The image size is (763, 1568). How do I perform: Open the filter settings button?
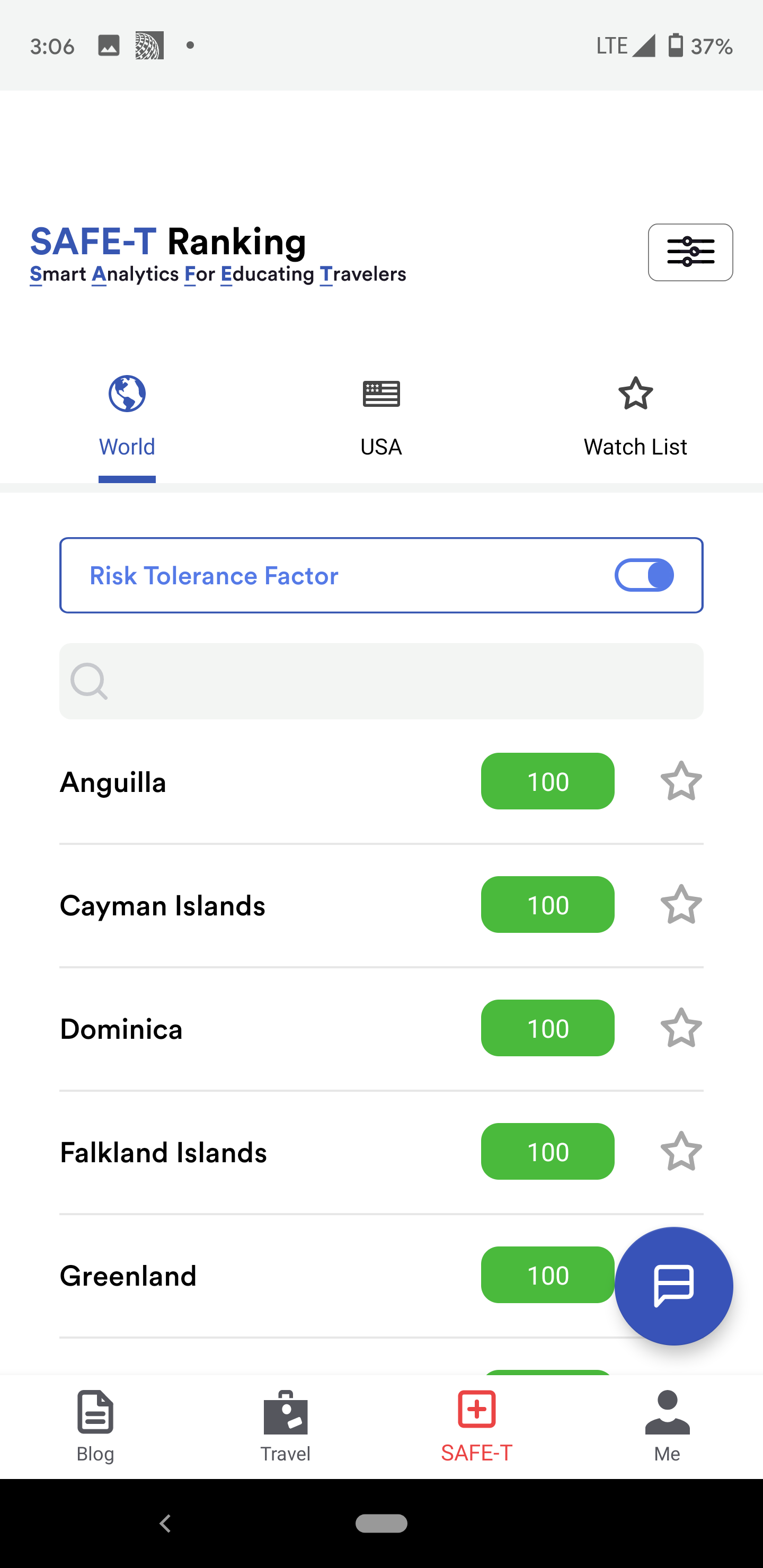point(690,252)
